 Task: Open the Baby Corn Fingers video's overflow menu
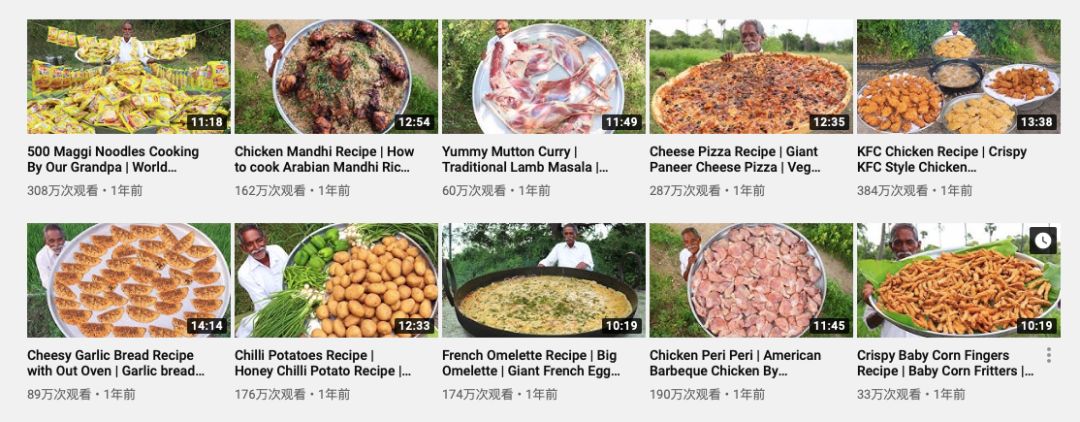(1048, 355)
